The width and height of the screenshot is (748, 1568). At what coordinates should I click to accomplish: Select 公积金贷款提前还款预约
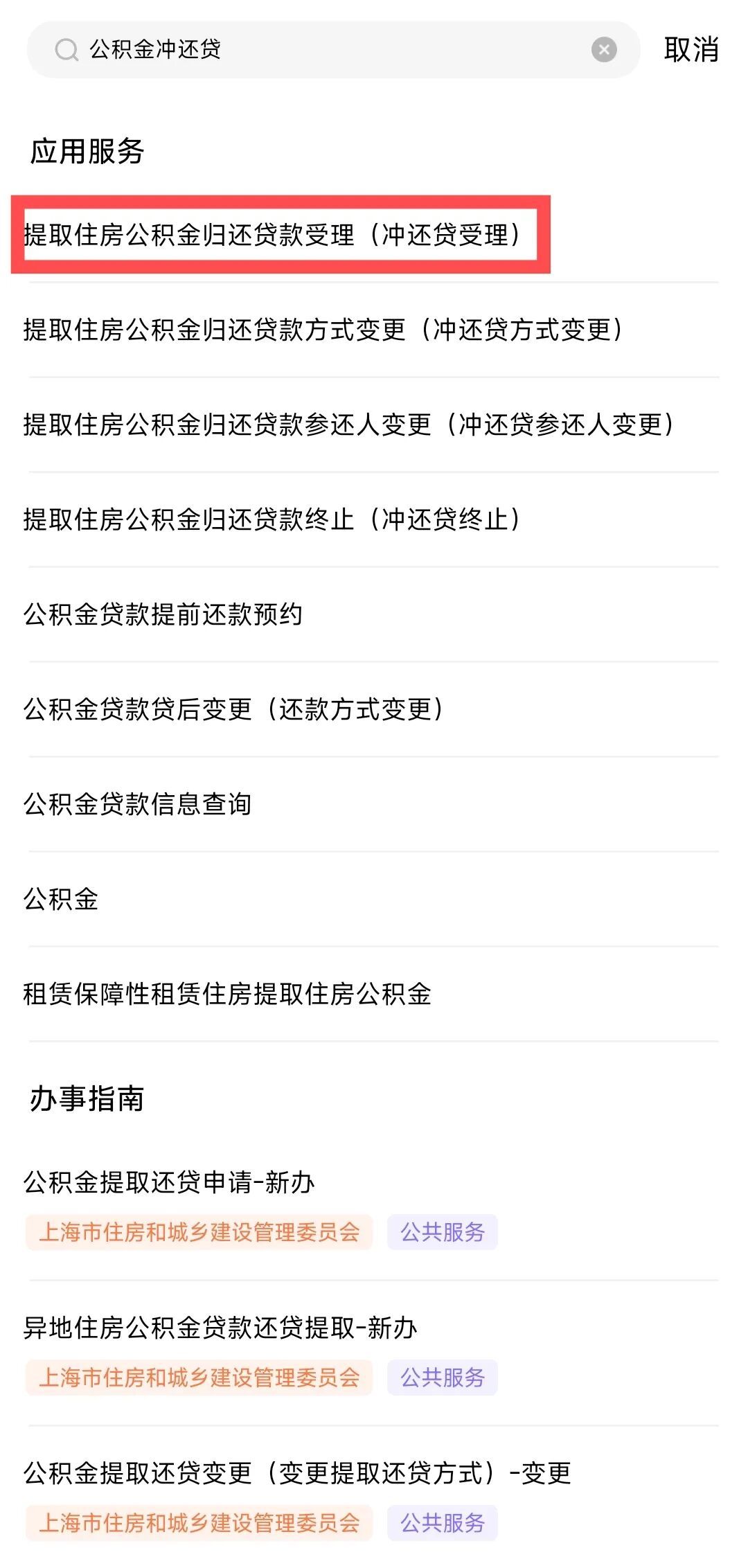(x=163, y=614)
